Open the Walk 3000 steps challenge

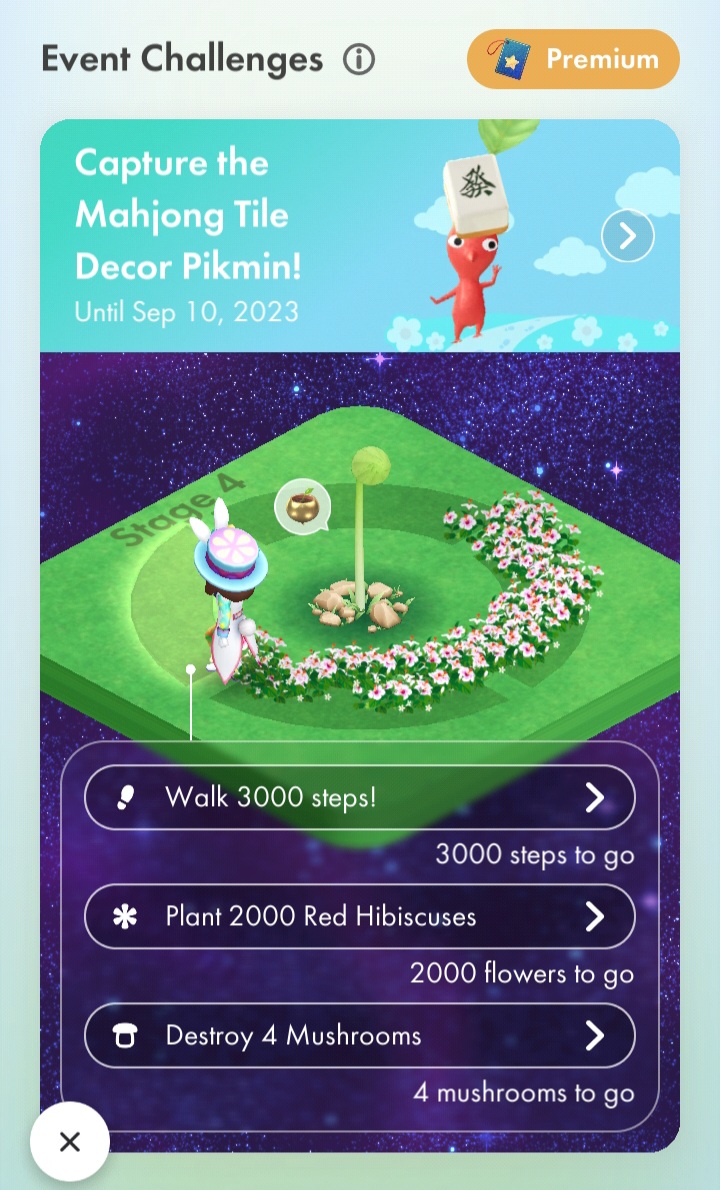(359, 798)
